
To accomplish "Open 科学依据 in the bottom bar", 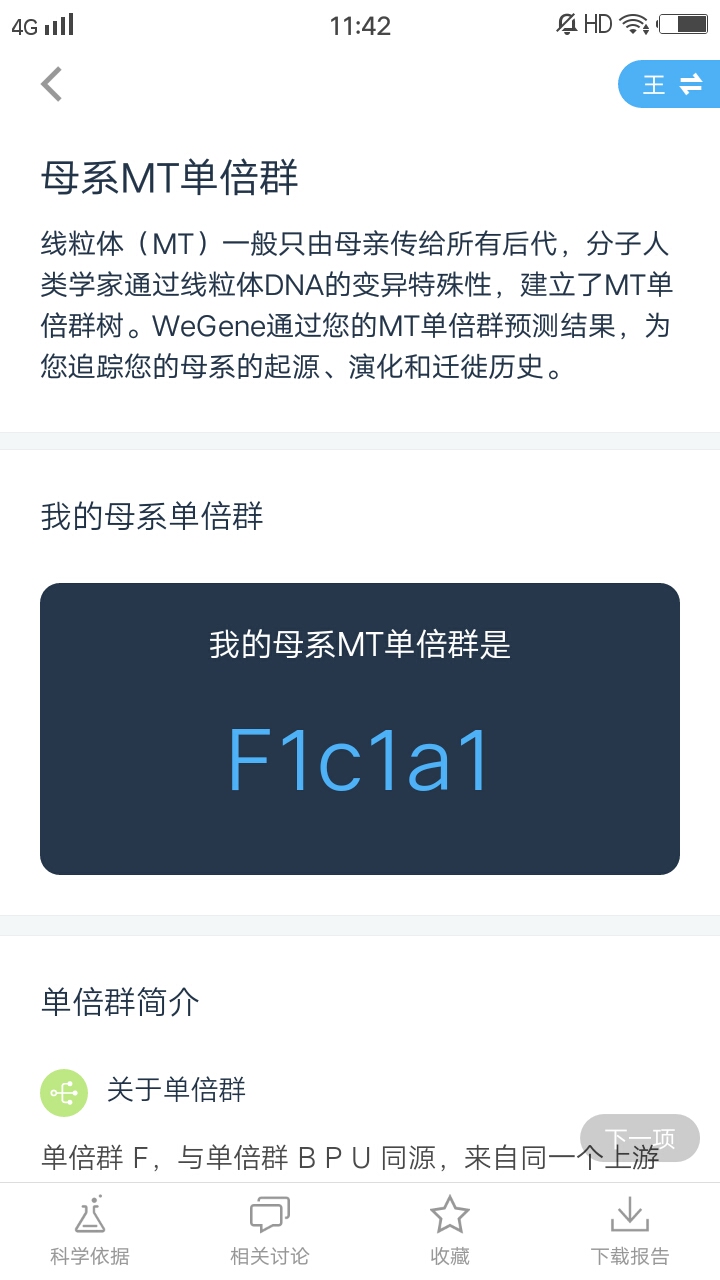I will (90, 1231).
